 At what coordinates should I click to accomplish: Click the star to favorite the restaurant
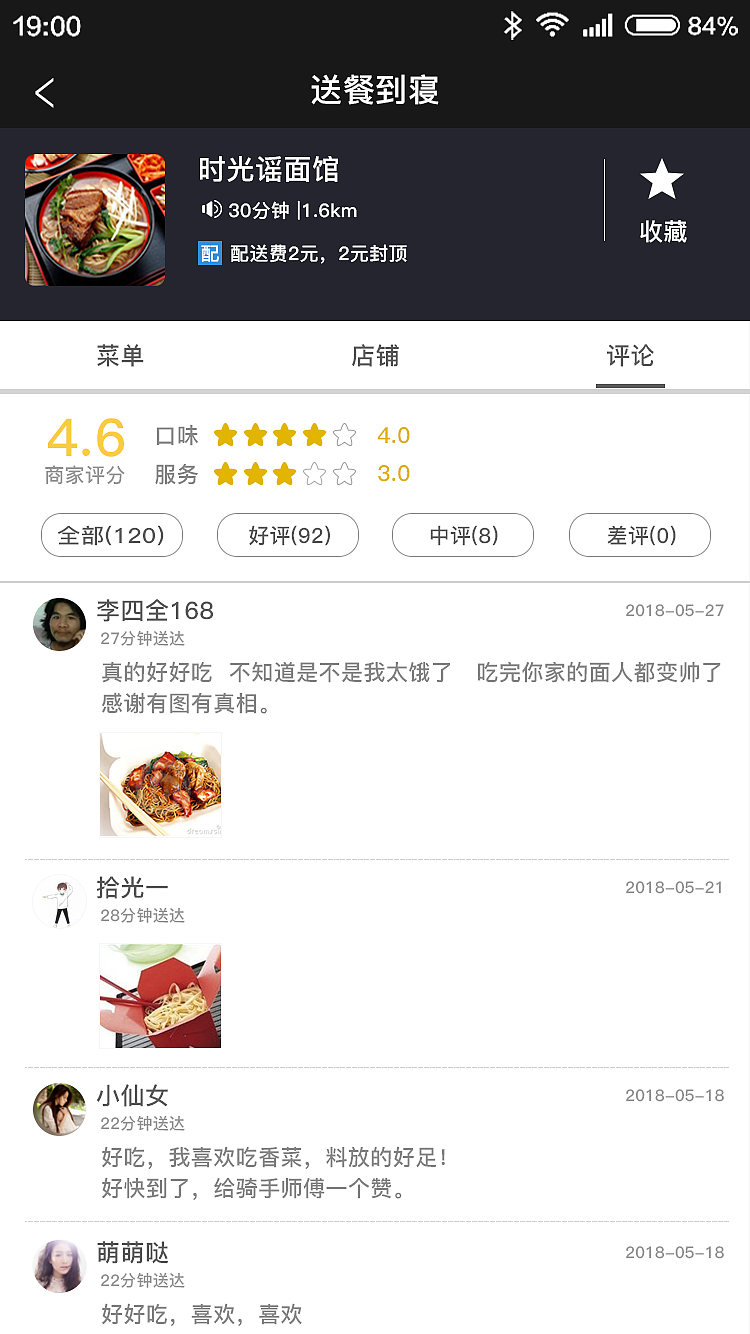[x=660, y=183]
